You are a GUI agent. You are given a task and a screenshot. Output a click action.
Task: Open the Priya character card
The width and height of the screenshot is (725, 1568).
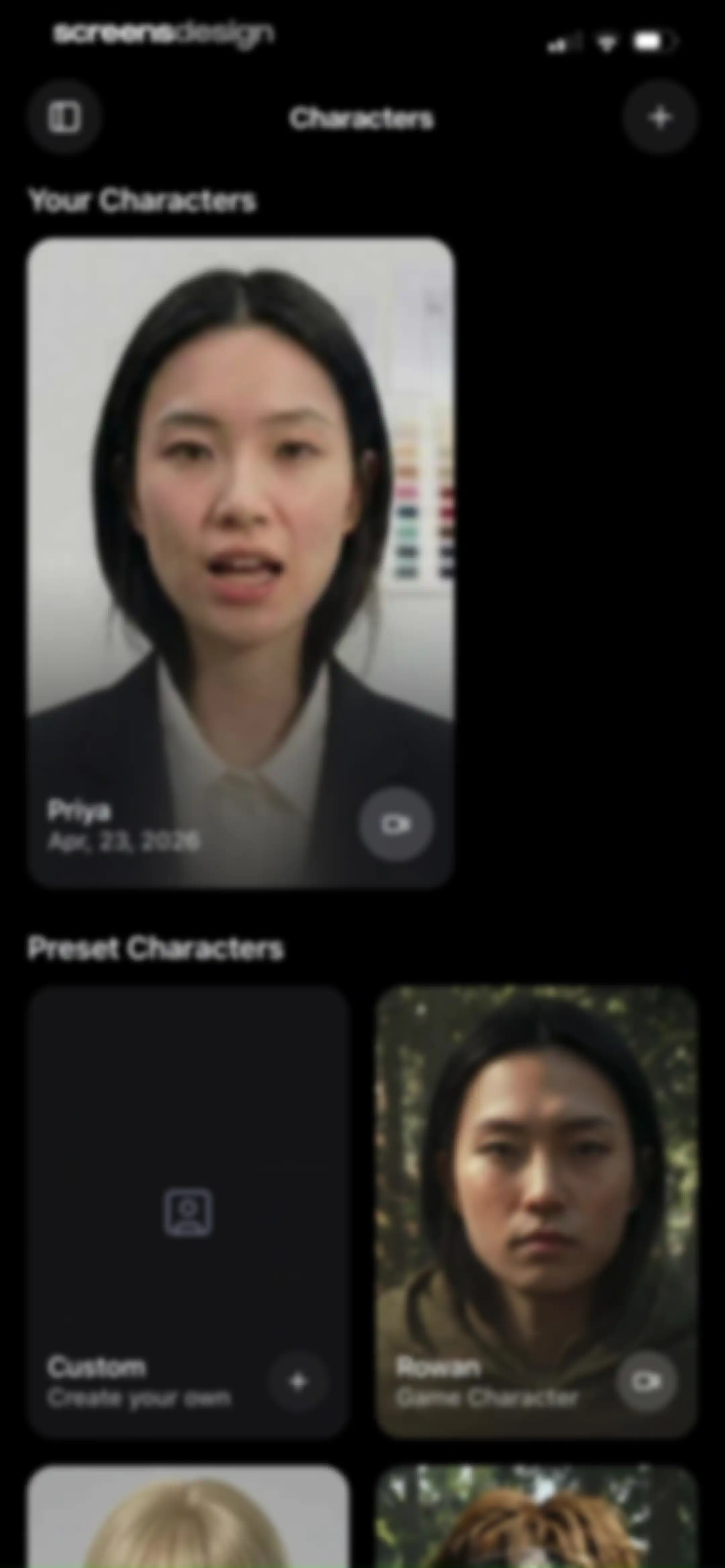click(240, 562)
